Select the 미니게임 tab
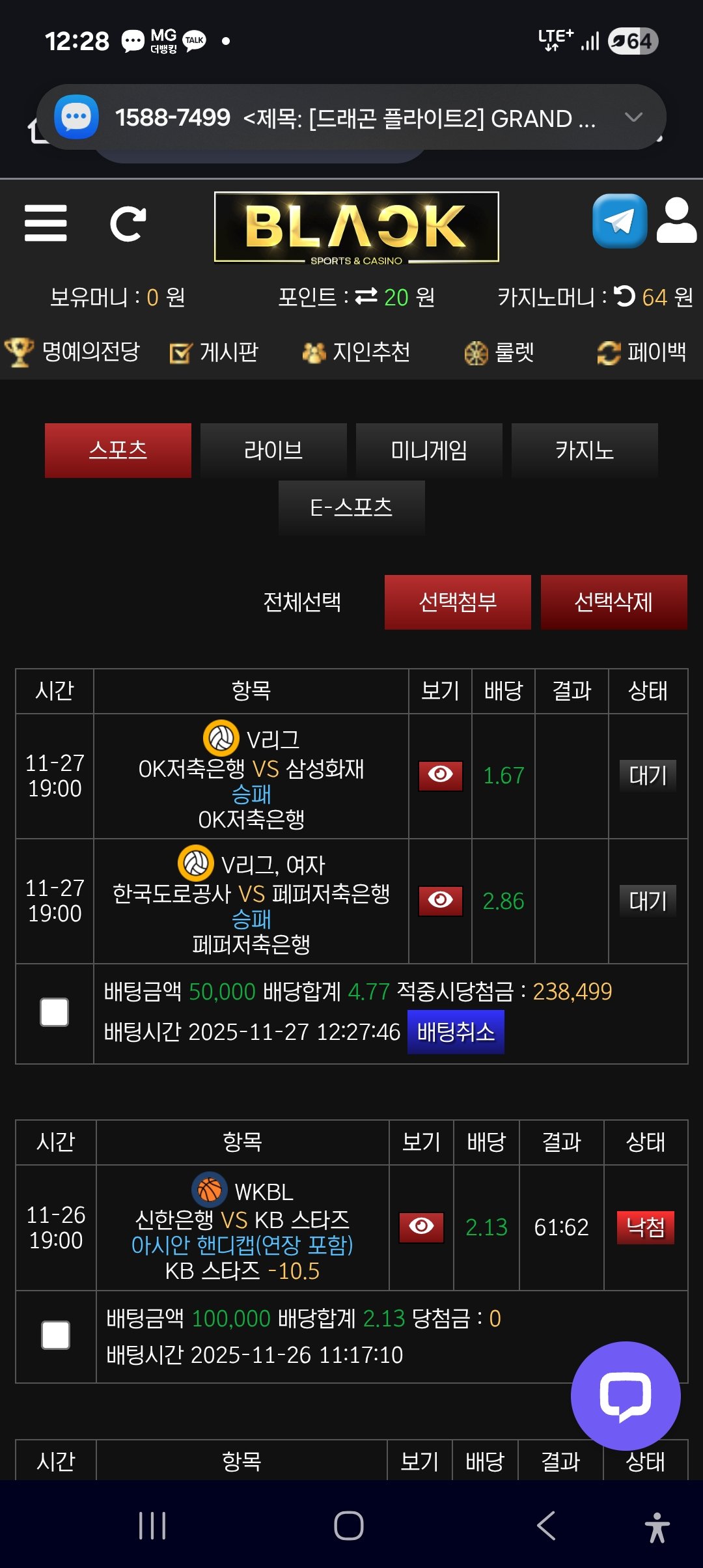The height and width of the screenshot is (1568, 703). click(x=429, y=451)
